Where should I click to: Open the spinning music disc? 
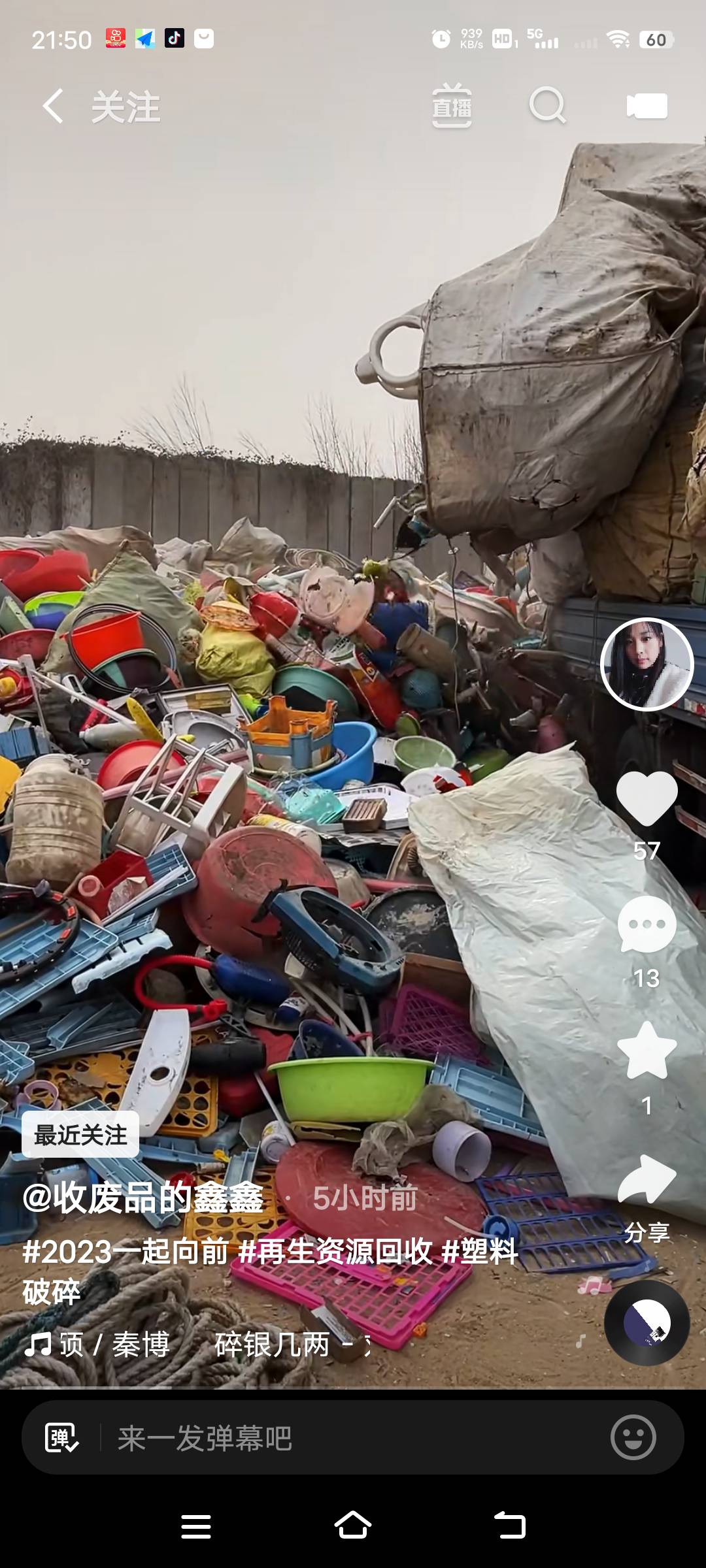coord(647,1324)
